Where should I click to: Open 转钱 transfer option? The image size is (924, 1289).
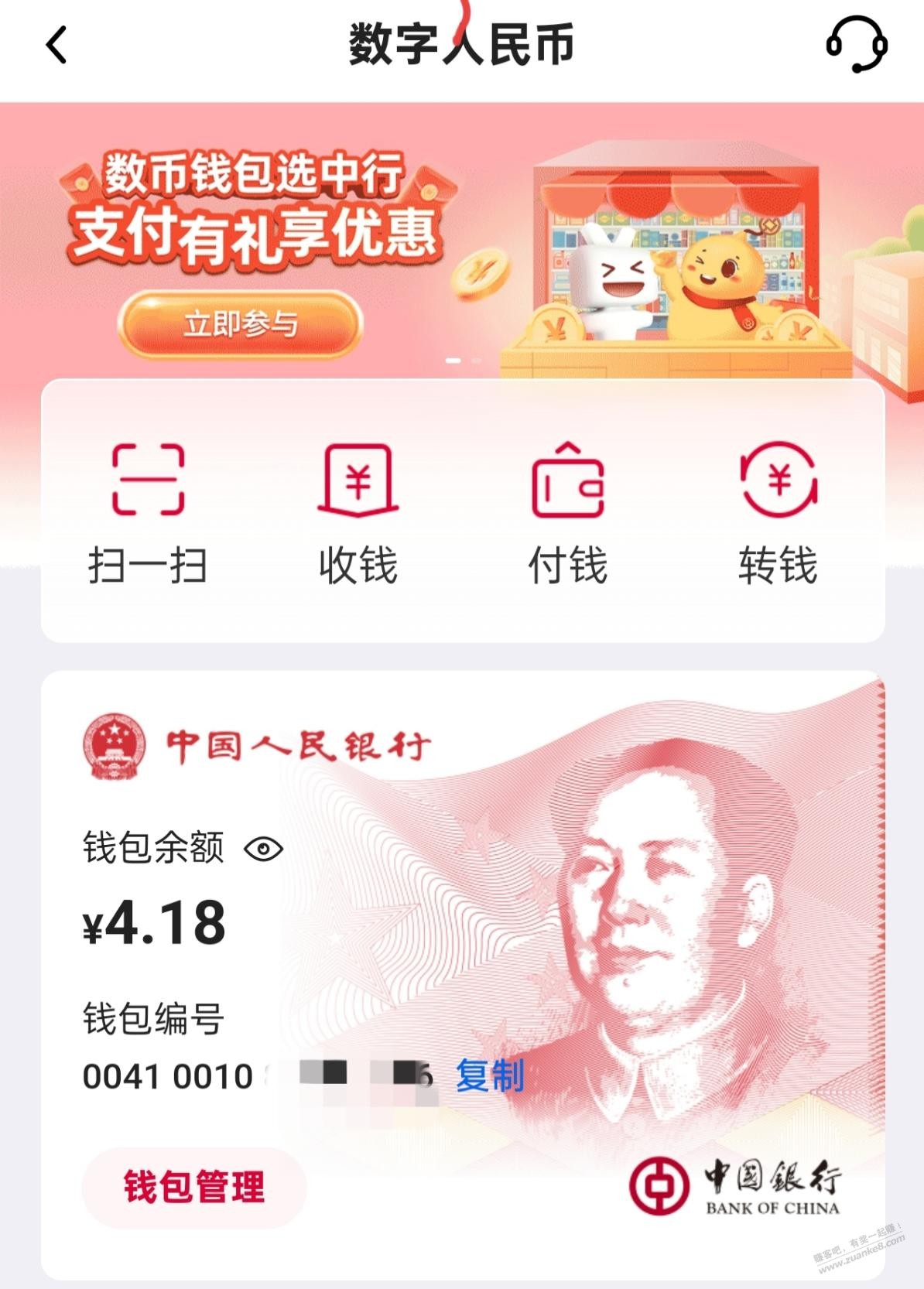778,512
